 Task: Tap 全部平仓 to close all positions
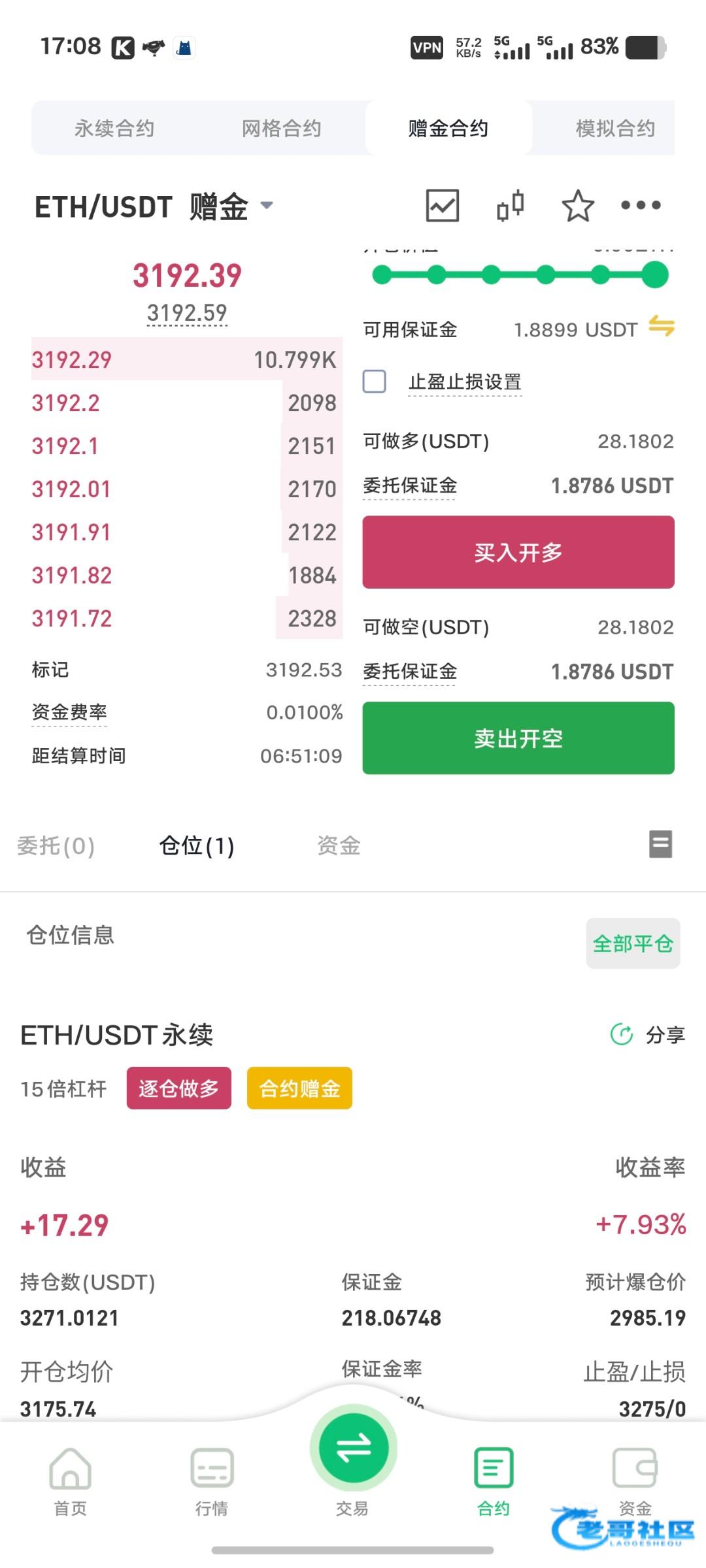[633, 943]
